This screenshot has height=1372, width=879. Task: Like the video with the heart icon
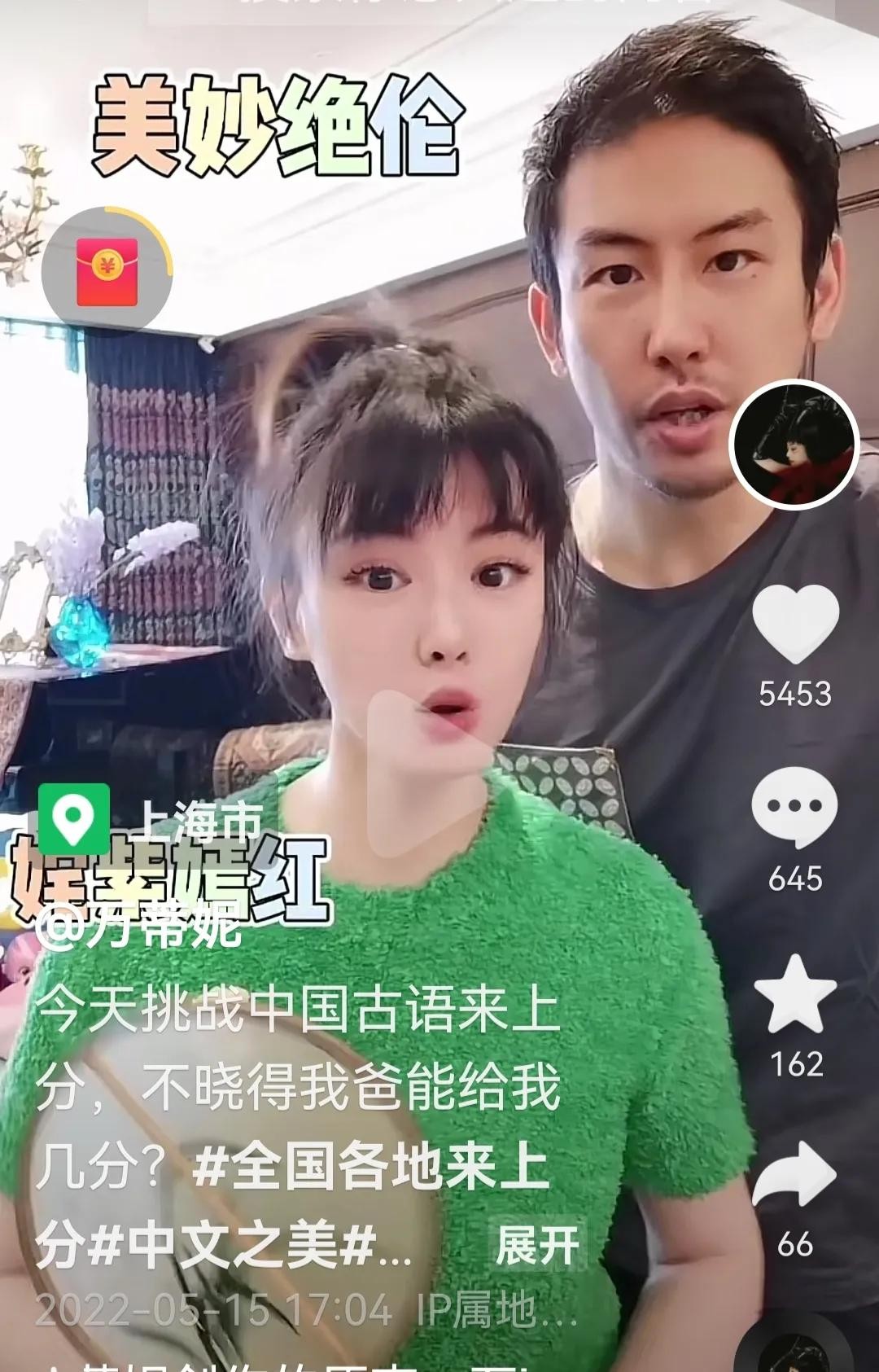(x=795, y=624)
